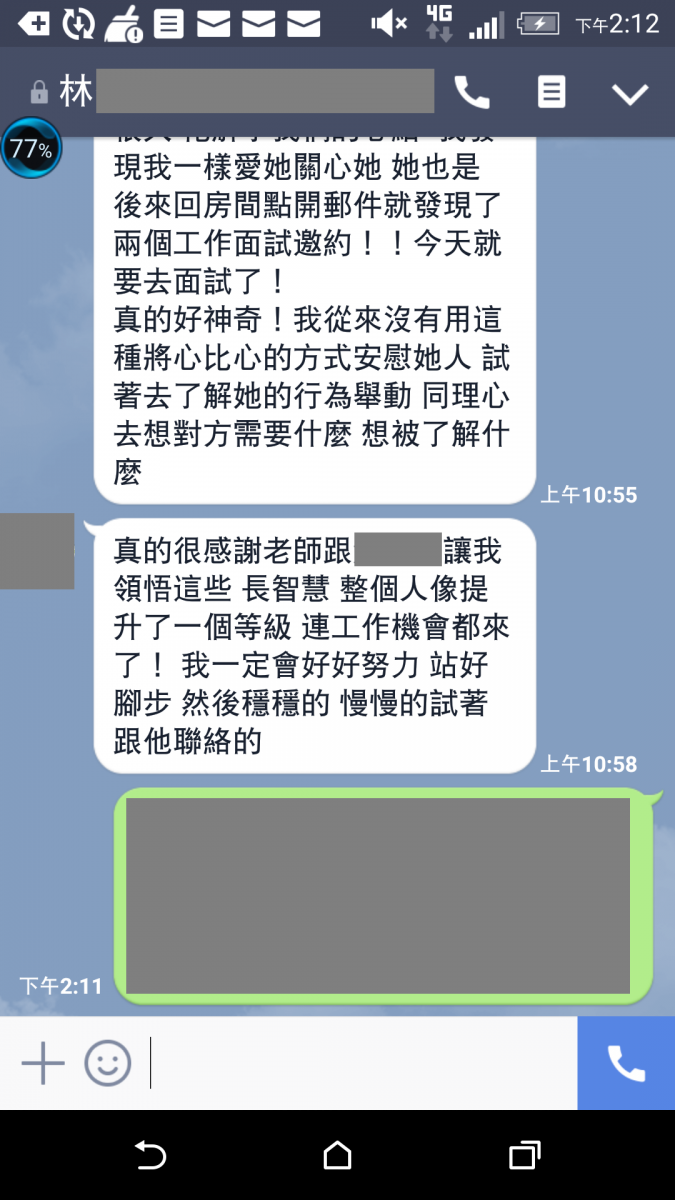Start a voice call from the header

(472, 93)
